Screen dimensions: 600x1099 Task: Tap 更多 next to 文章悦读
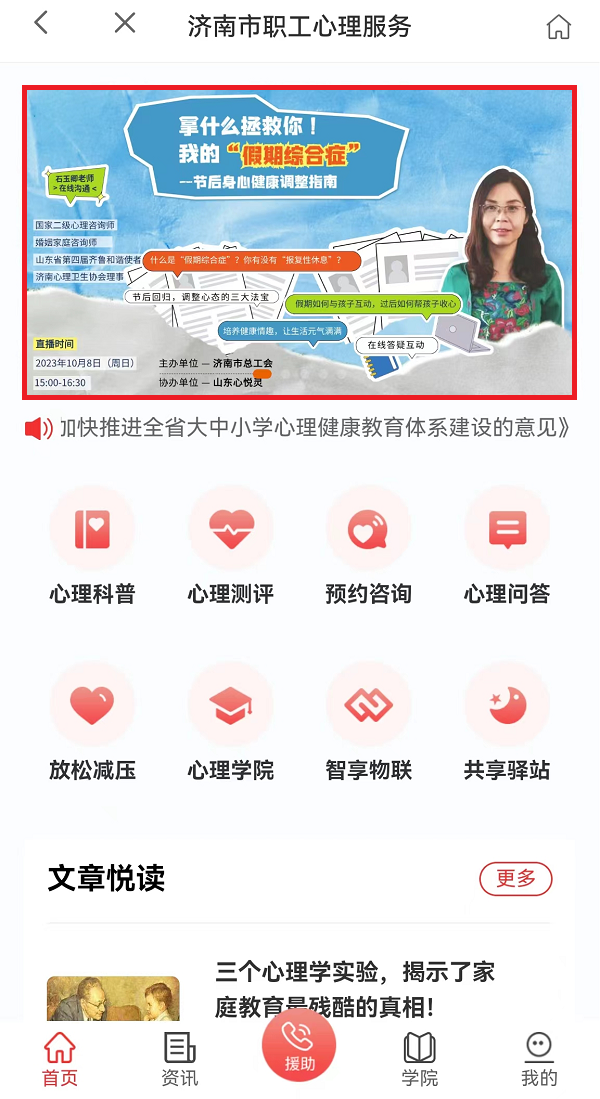pos(516,879)
